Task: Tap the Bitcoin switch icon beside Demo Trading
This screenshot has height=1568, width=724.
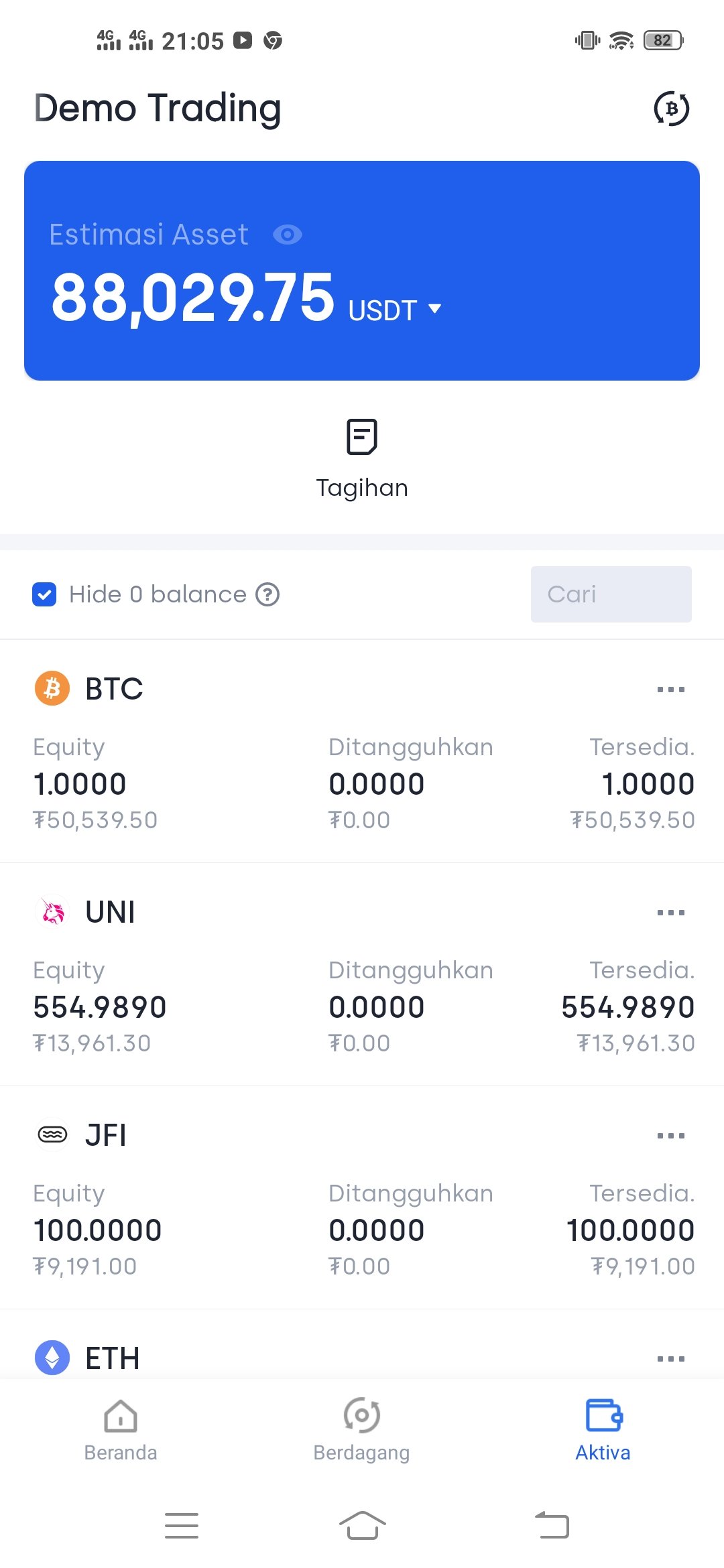Action: [671, 109]
